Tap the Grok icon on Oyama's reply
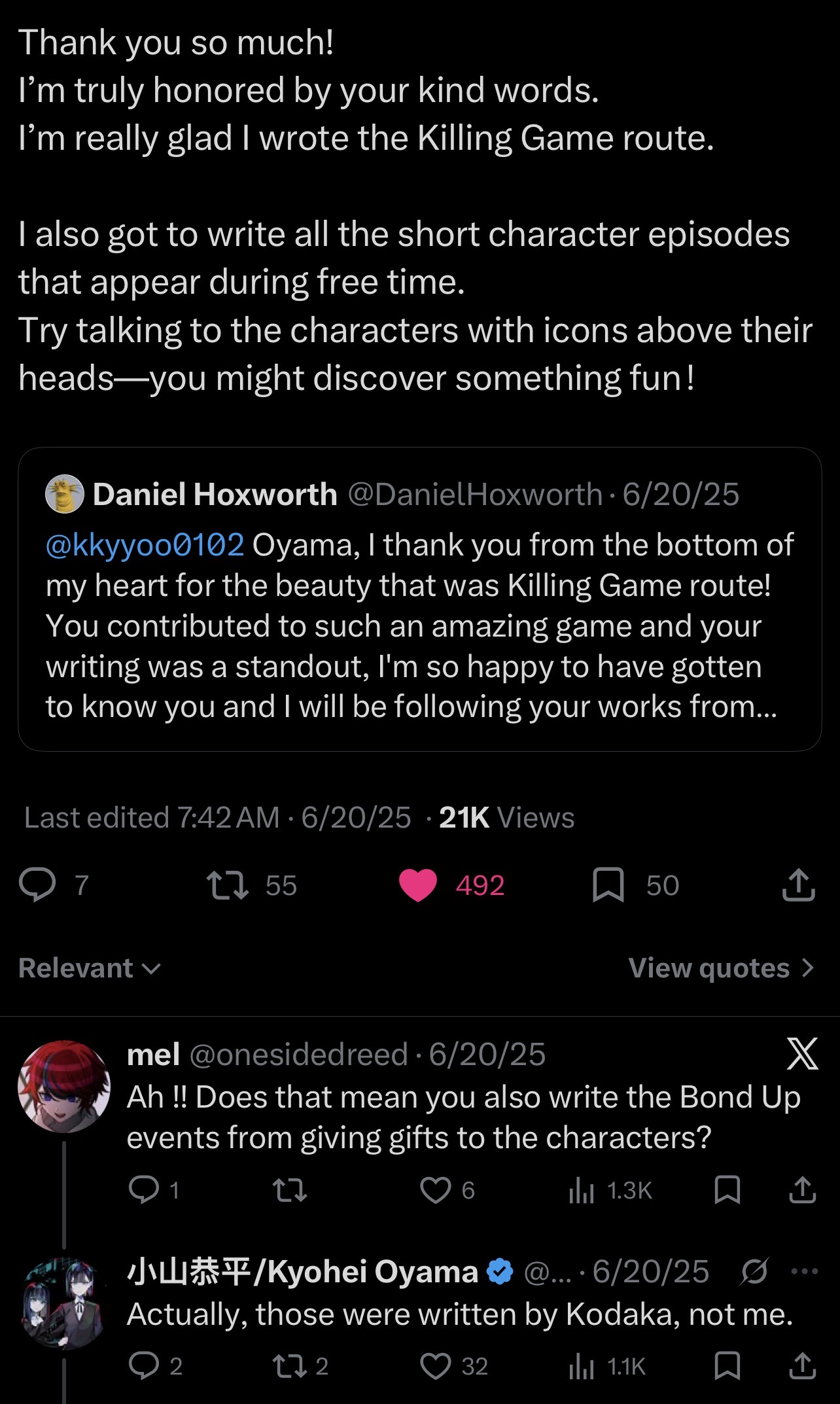840x1404 pixels. click(754, 1271)
